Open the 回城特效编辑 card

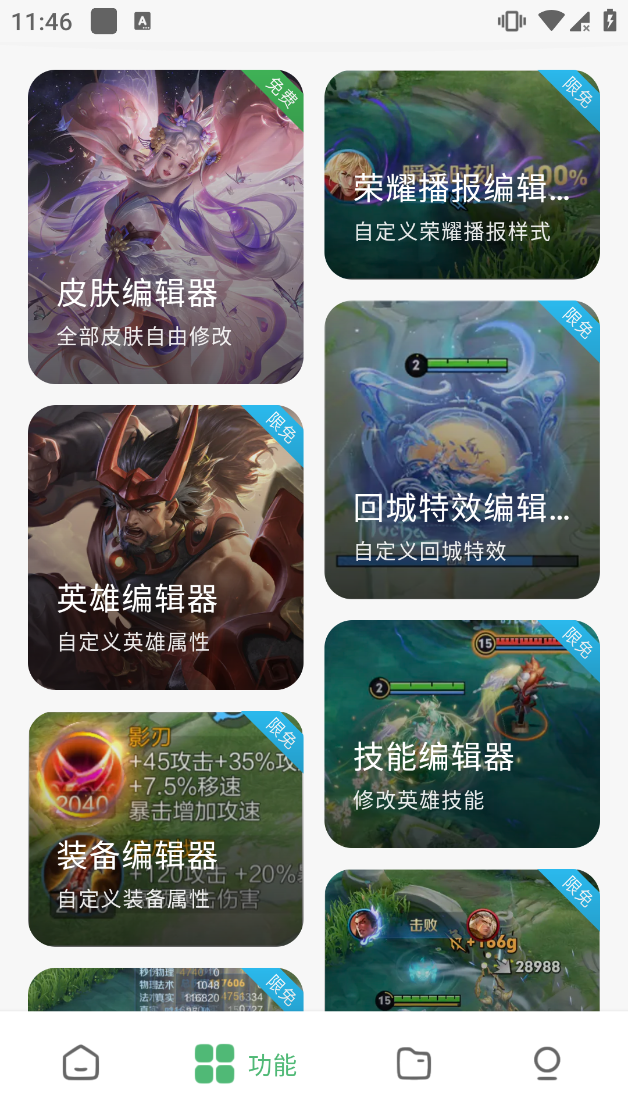(x=462, y=450)
